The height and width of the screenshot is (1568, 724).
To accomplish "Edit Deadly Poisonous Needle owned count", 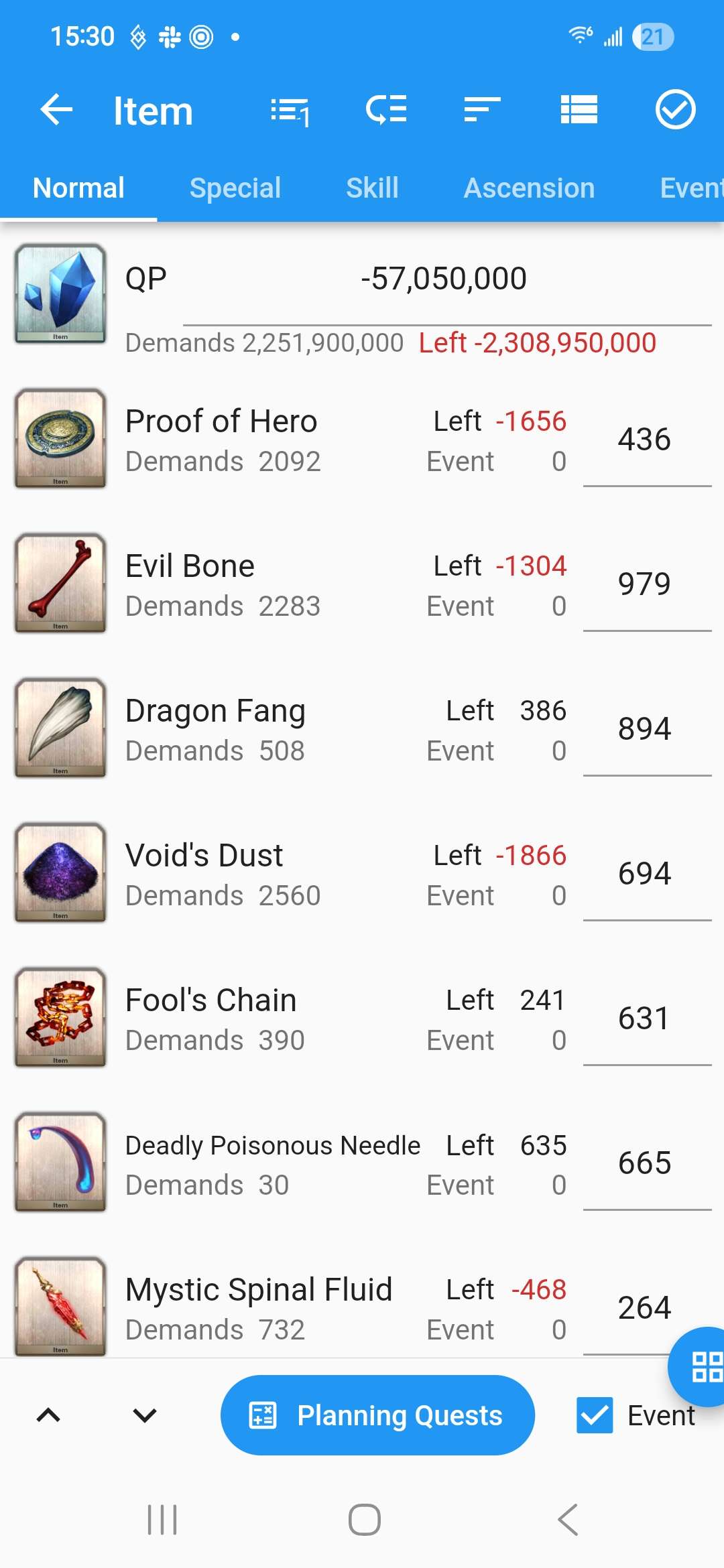I will pos(647,1164).
